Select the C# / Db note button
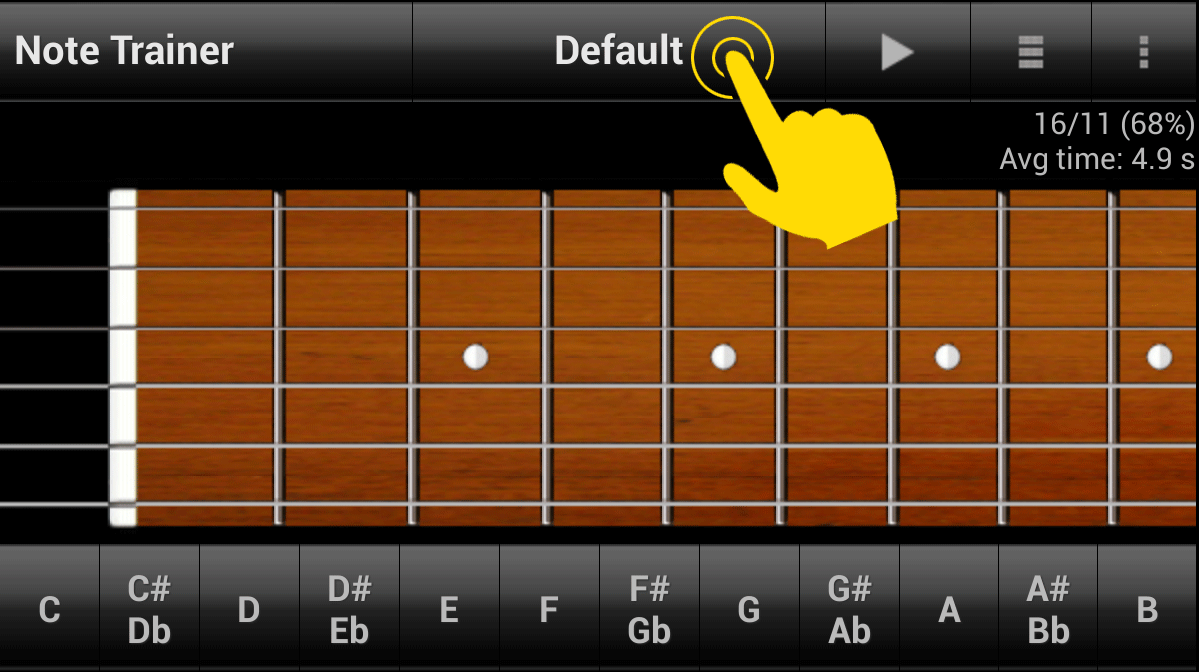The width and height of the screenshot is (1199, 672). (149, 609)
